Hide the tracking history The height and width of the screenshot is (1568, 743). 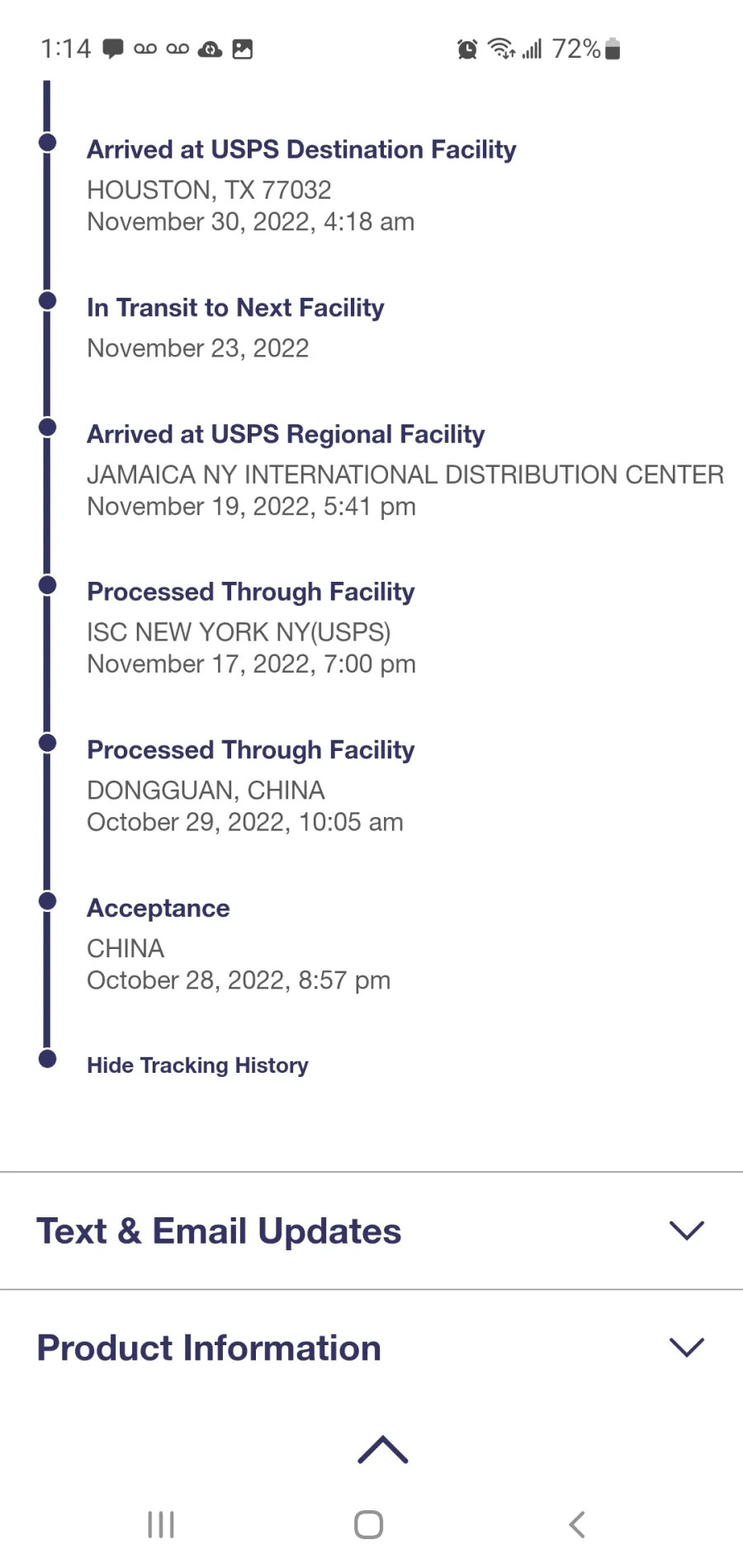point(197,1065)
